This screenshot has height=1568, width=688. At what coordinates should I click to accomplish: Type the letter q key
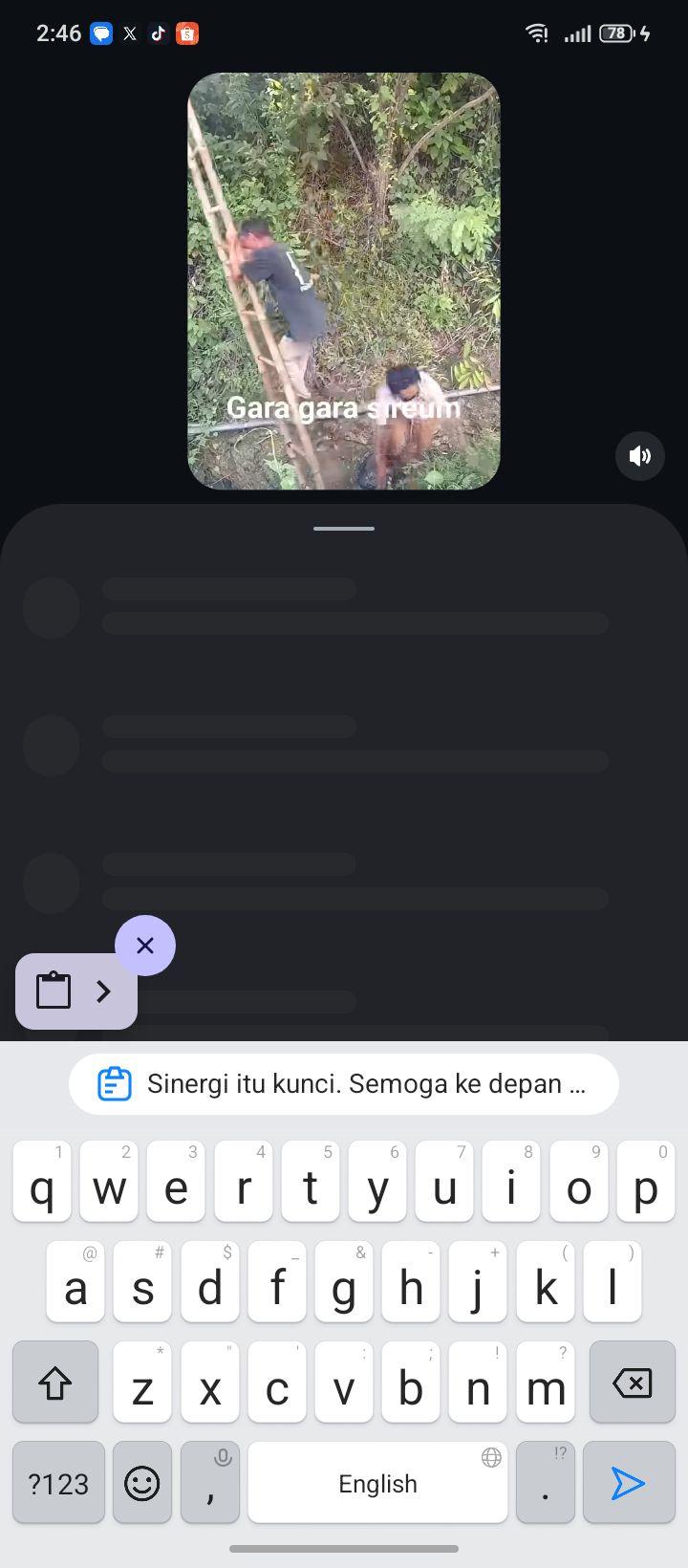click(42, 1182)
